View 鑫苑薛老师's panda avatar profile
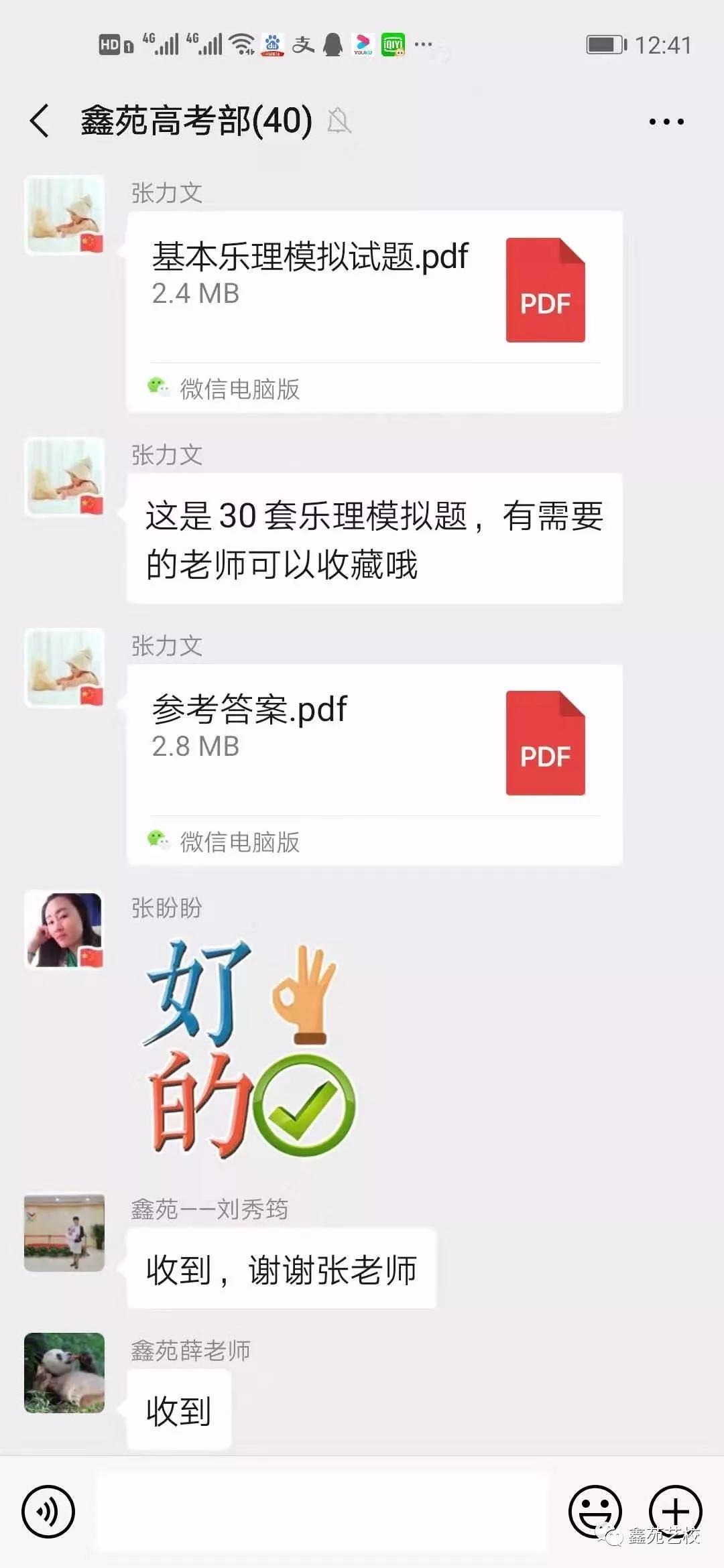The width and height of the screenshot is (724, 1568). [64, 1373]
